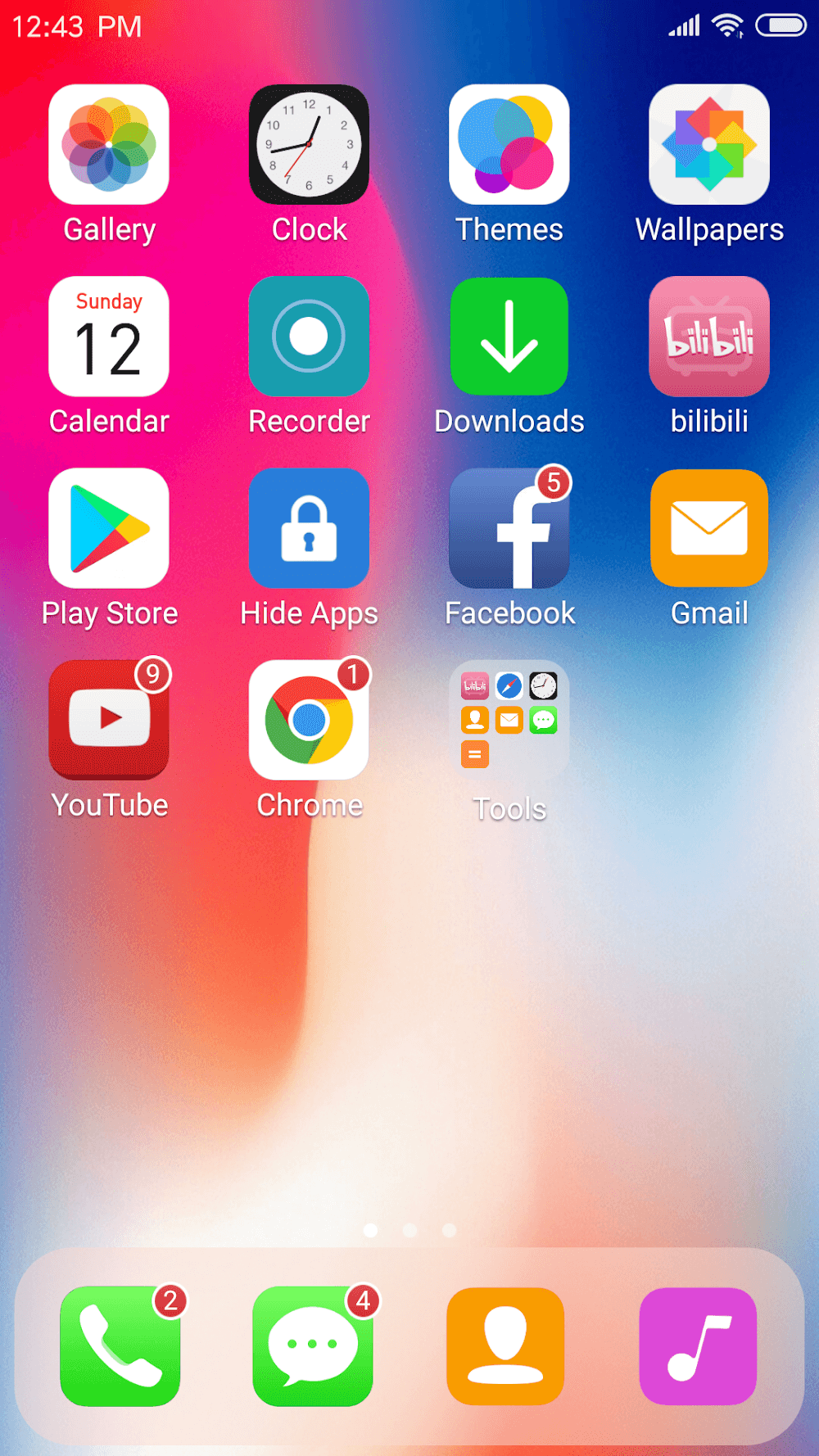Open the Messages app in the dock

point(313,1345)
